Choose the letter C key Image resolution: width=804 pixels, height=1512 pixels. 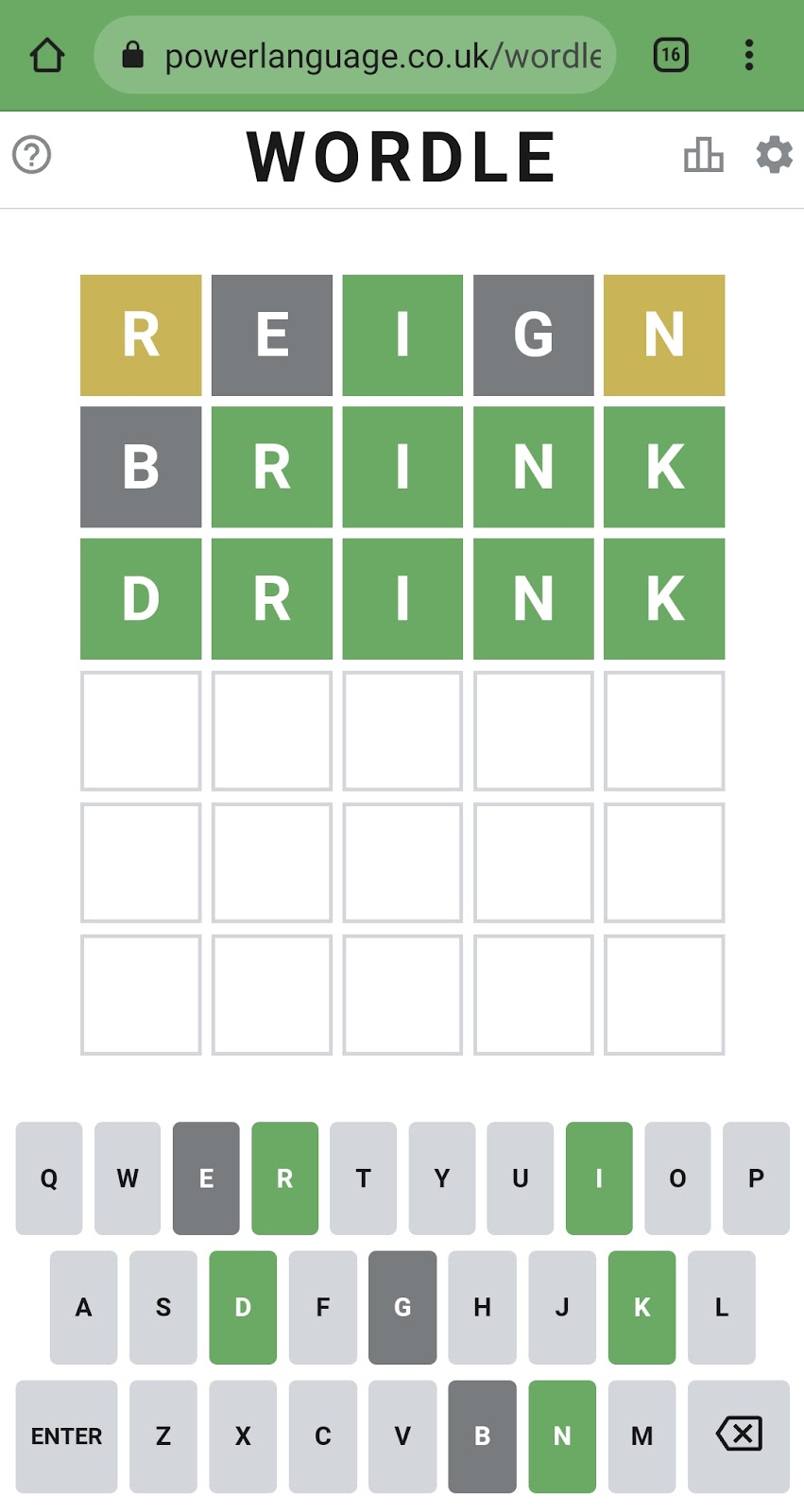coord(323,1436)
